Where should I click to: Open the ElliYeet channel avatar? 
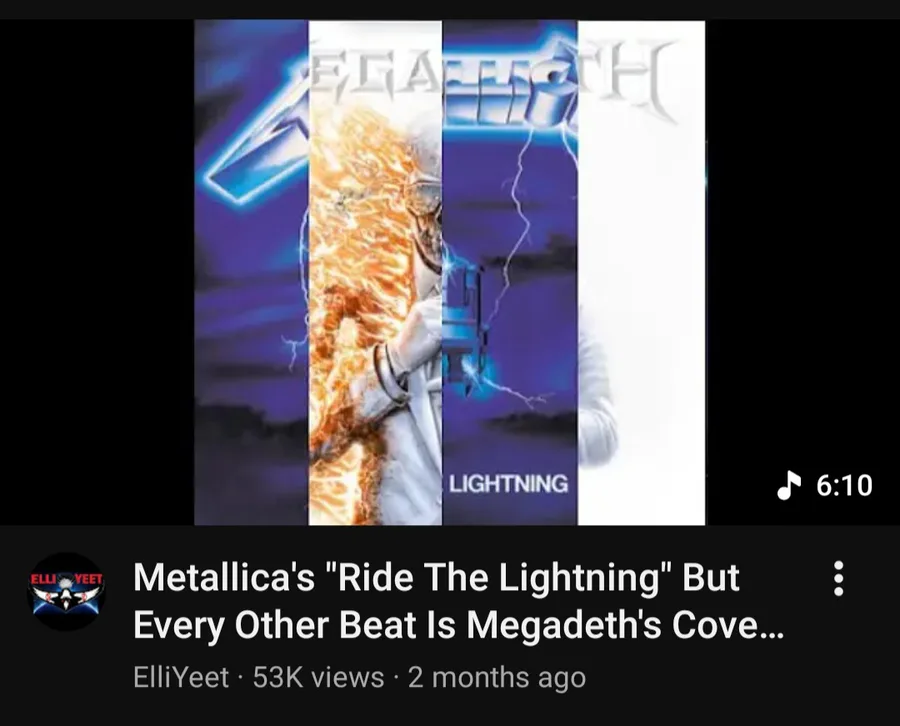tap(67, 591)
